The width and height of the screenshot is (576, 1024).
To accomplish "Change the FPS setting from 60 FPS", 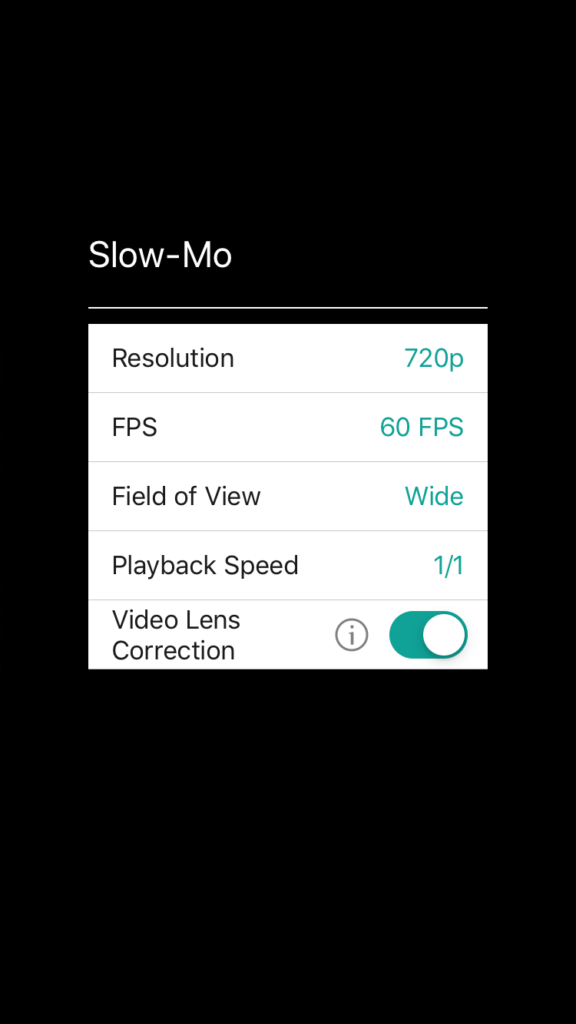I will coord(287,427).
